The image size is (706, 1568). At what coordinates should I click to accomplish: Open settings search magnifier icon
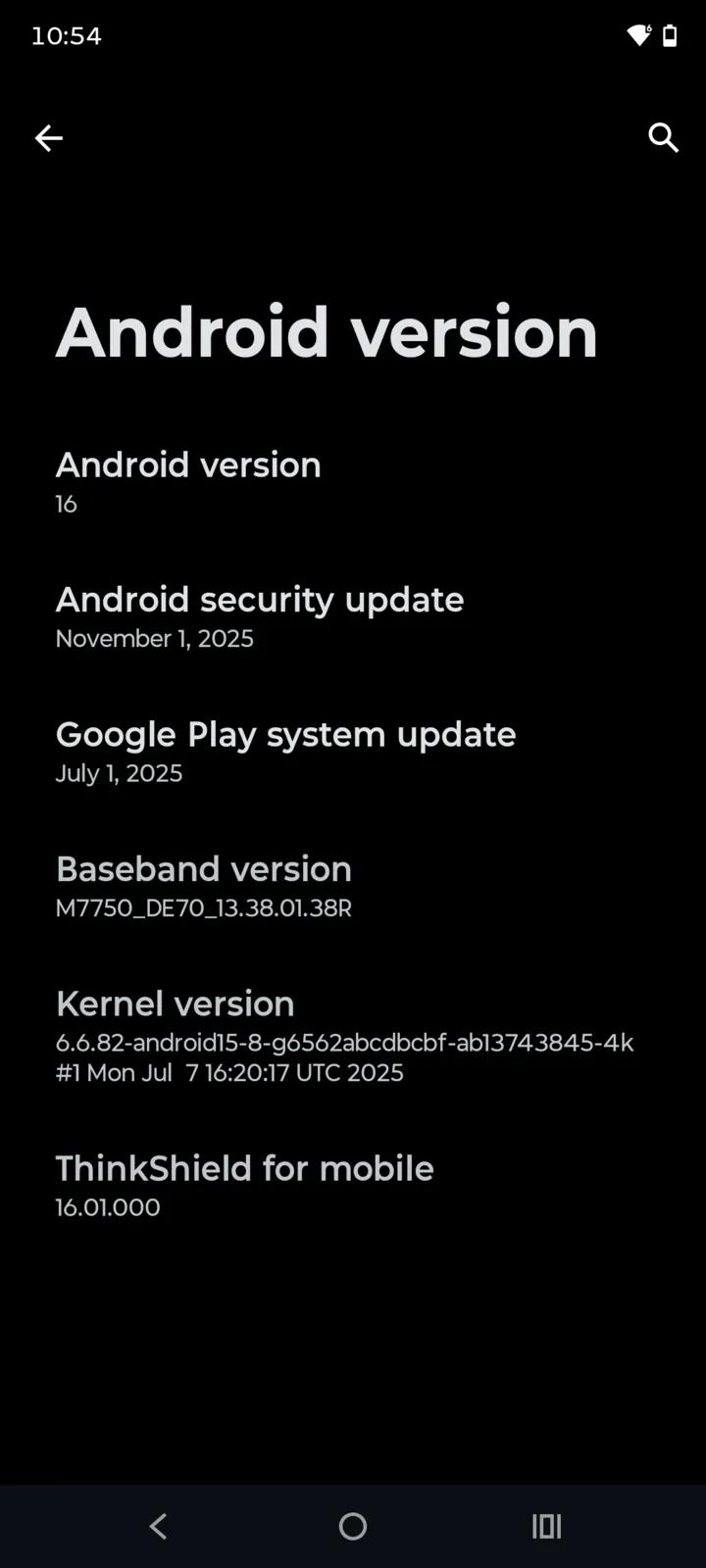click(663, 138)
